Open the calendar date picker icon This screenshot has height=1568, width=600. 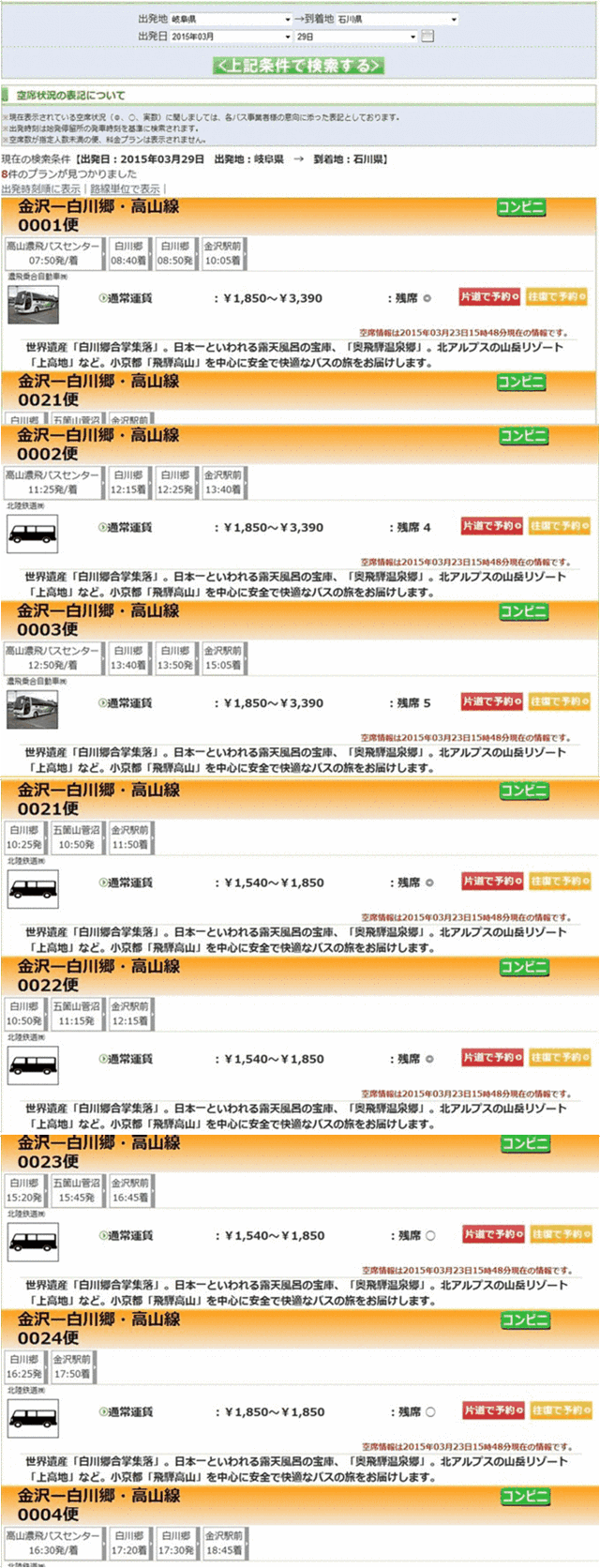tap(427, 37)
